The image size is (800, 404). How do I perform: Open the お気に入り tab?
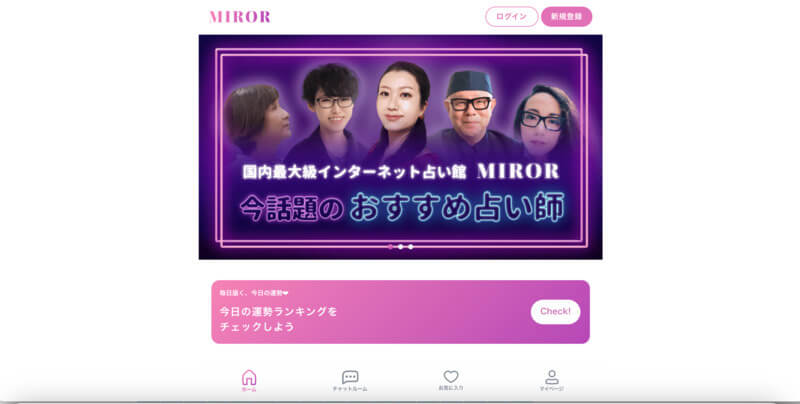coord(451,380)
